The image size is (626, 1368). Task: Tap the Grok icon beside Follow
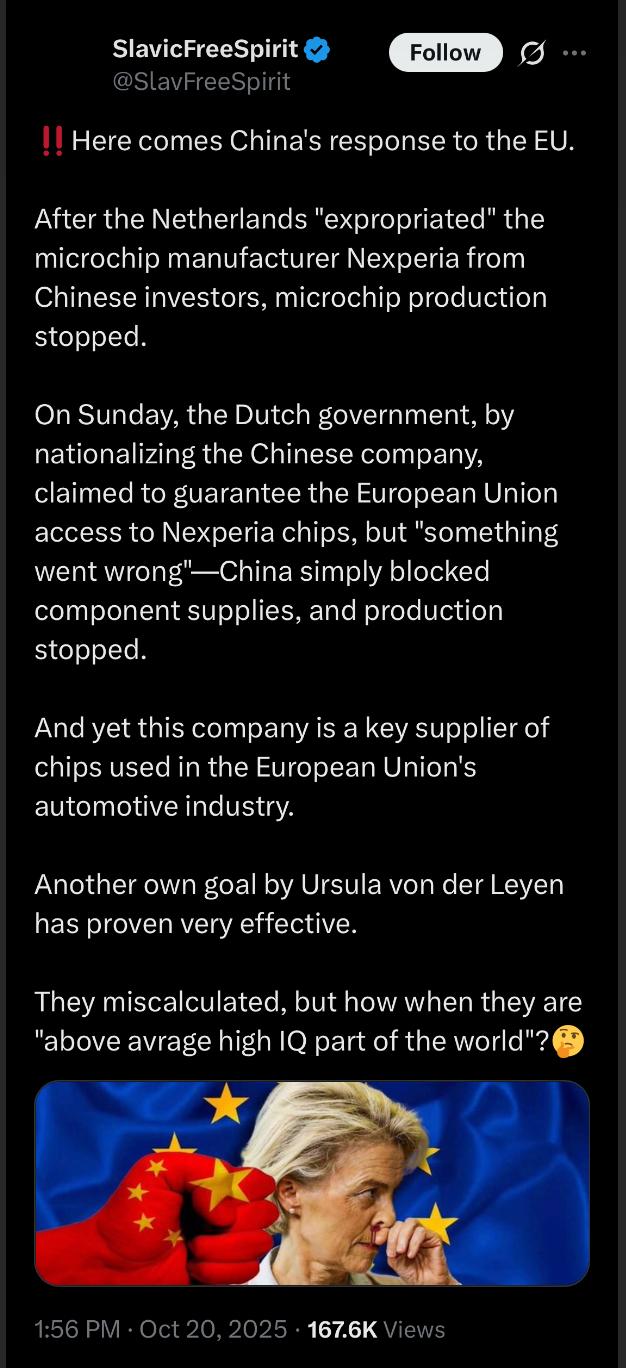coord(533,54)
